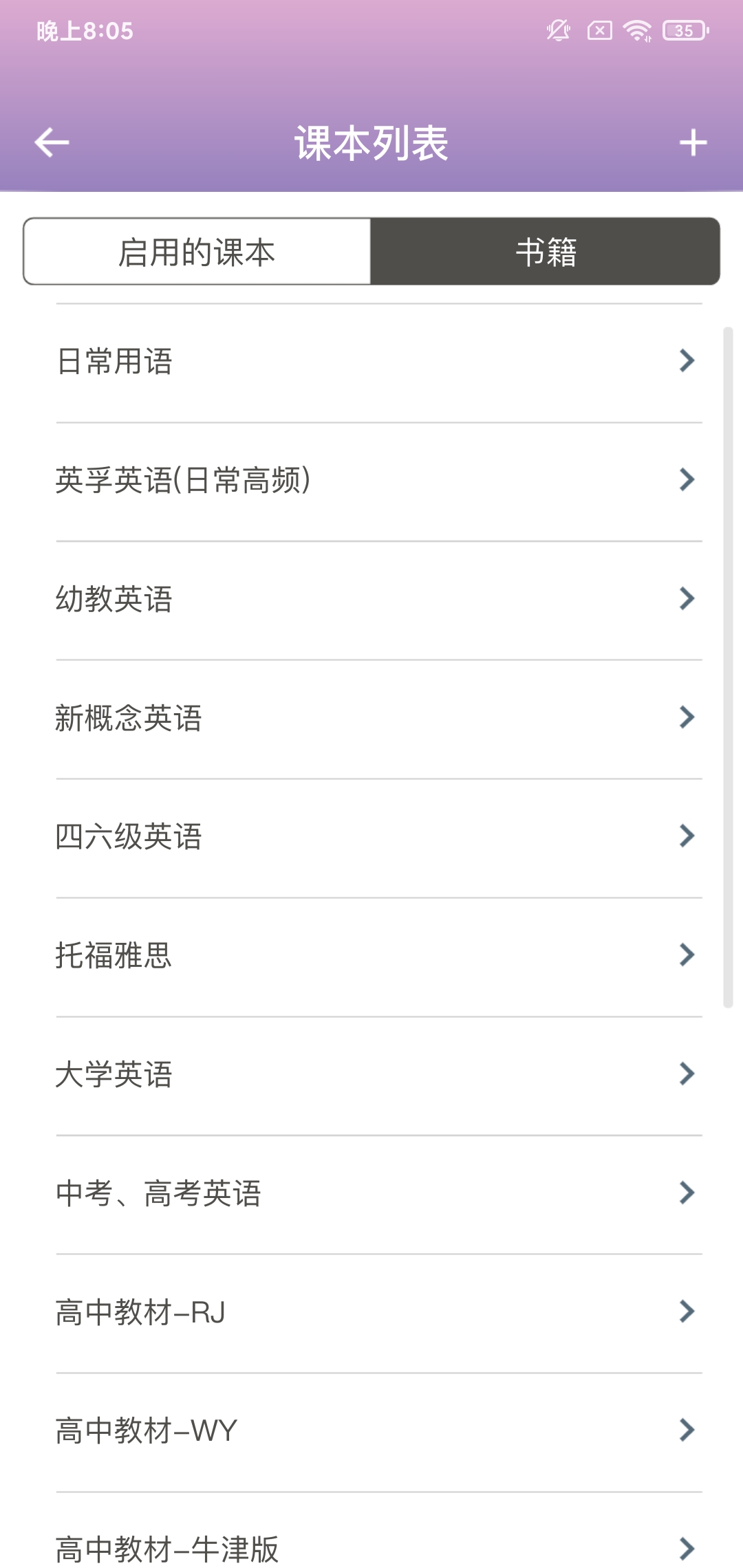Add a new textbook with the plus icon
The image size is (743, 1568).
pyautogui.click(x=693, y=142)
